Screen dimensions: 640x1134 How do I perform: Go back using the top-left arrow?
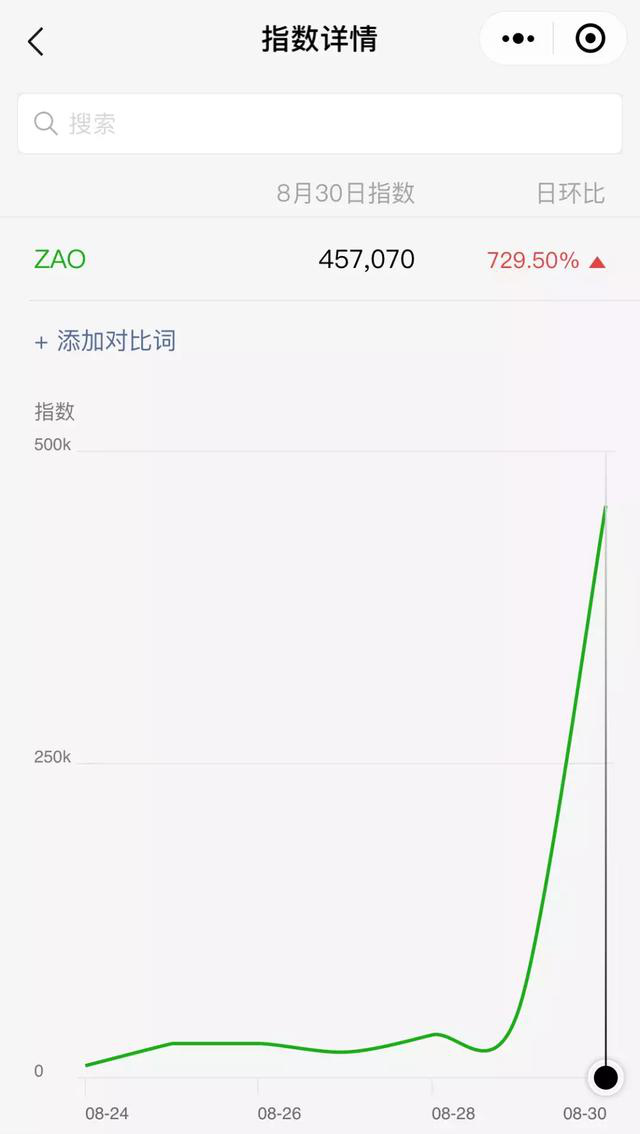tap(36, 41)
